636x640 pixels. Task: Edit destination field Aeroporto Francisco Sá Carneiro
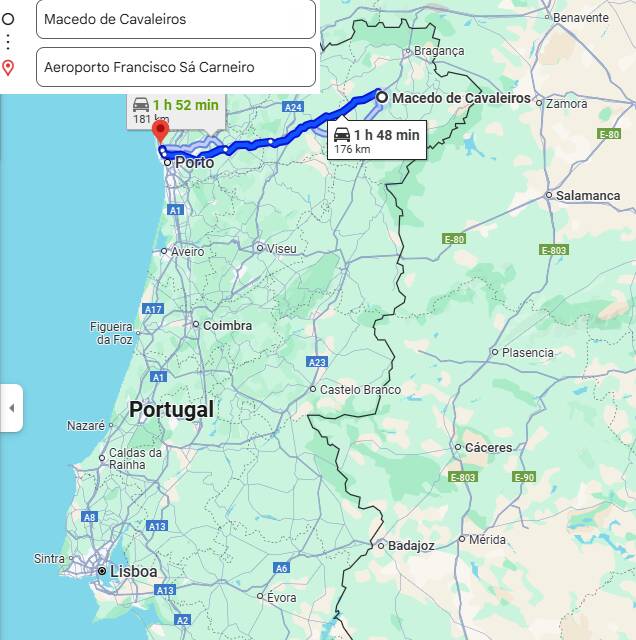click(175, 67)
